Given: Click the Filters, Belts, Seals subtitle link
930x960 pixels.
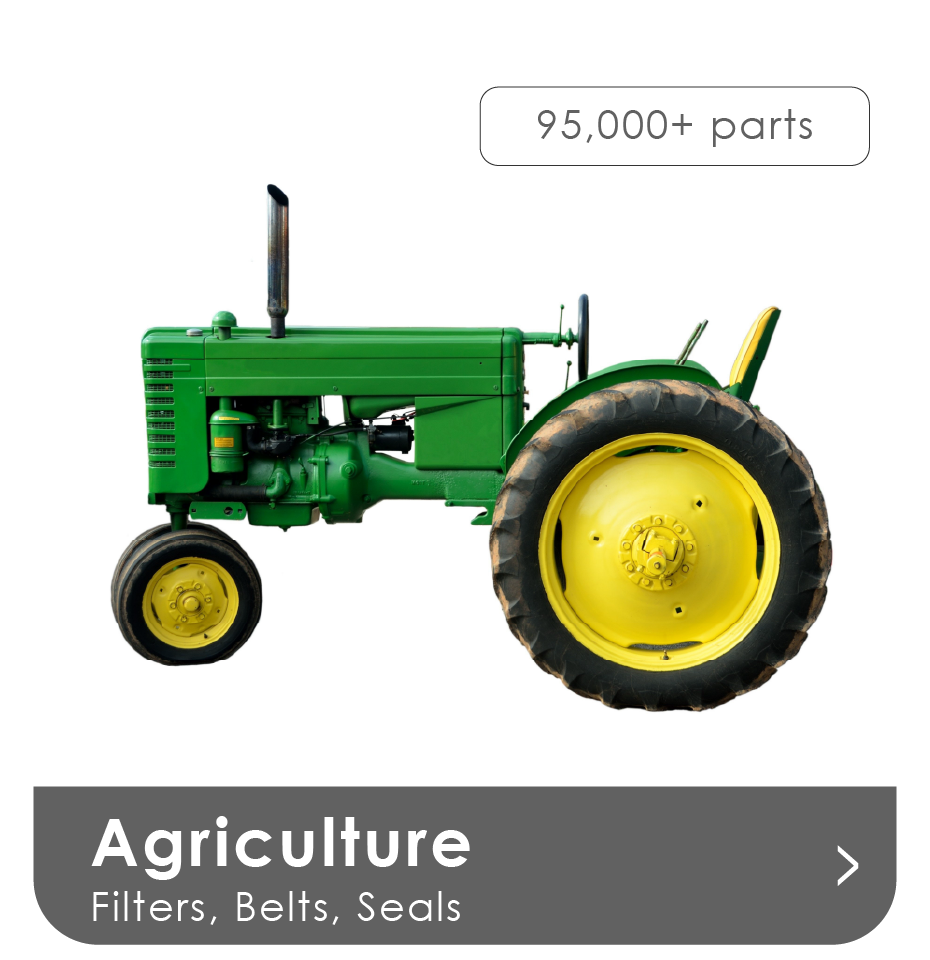Looking at the screenshot, I should (276, 908).
